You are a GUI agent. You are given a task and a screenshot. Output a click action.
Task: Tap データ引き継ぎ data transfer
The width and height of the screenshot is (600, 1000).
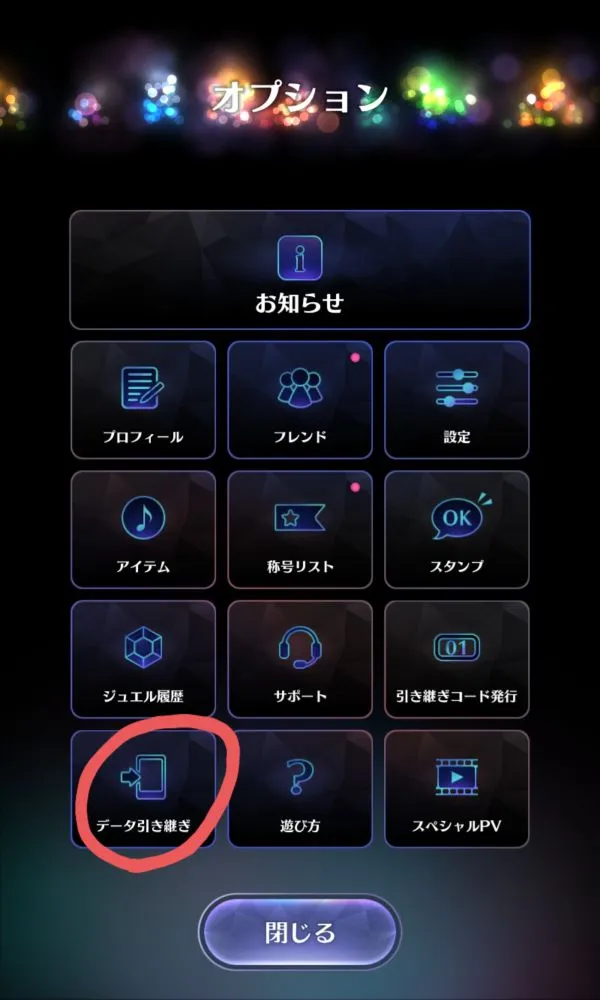(143, 789)
